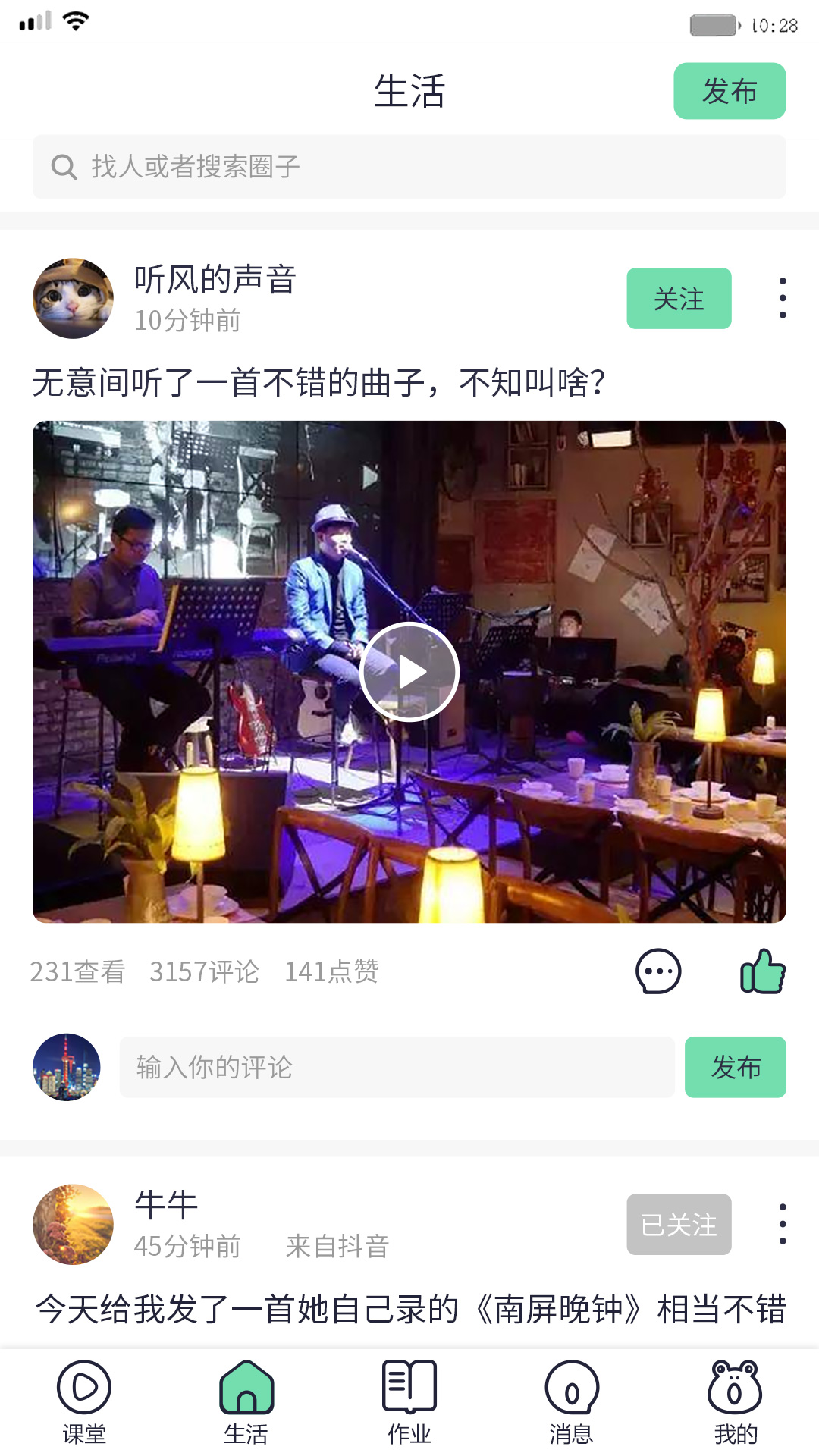
Task: Open the 找人或者搜索圈子 search box
Action: (409, 167)
